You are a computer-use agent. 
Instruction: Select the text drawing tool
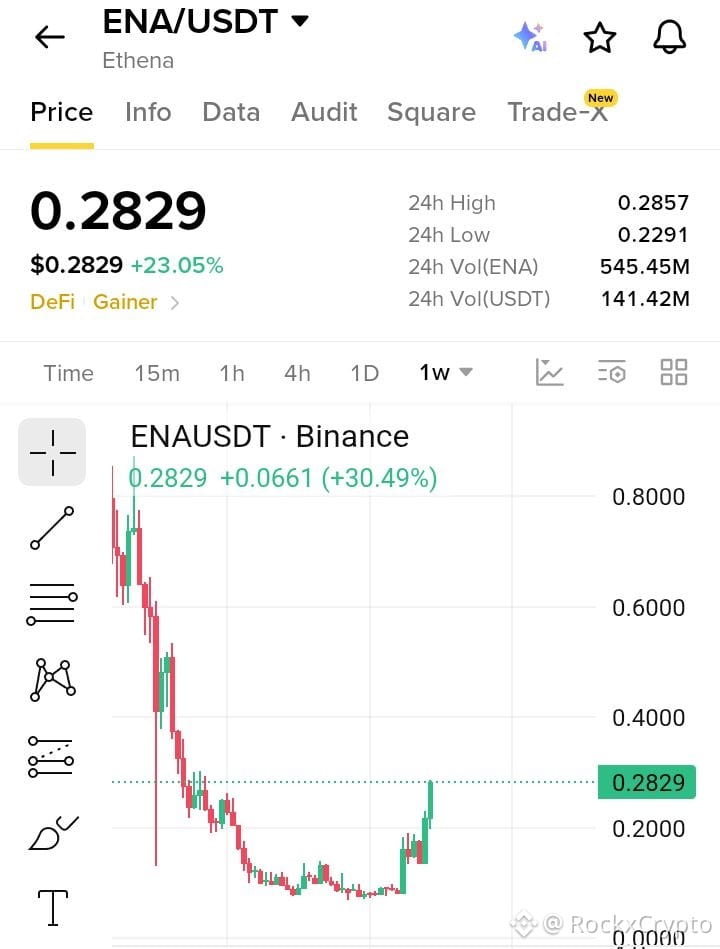53,907
